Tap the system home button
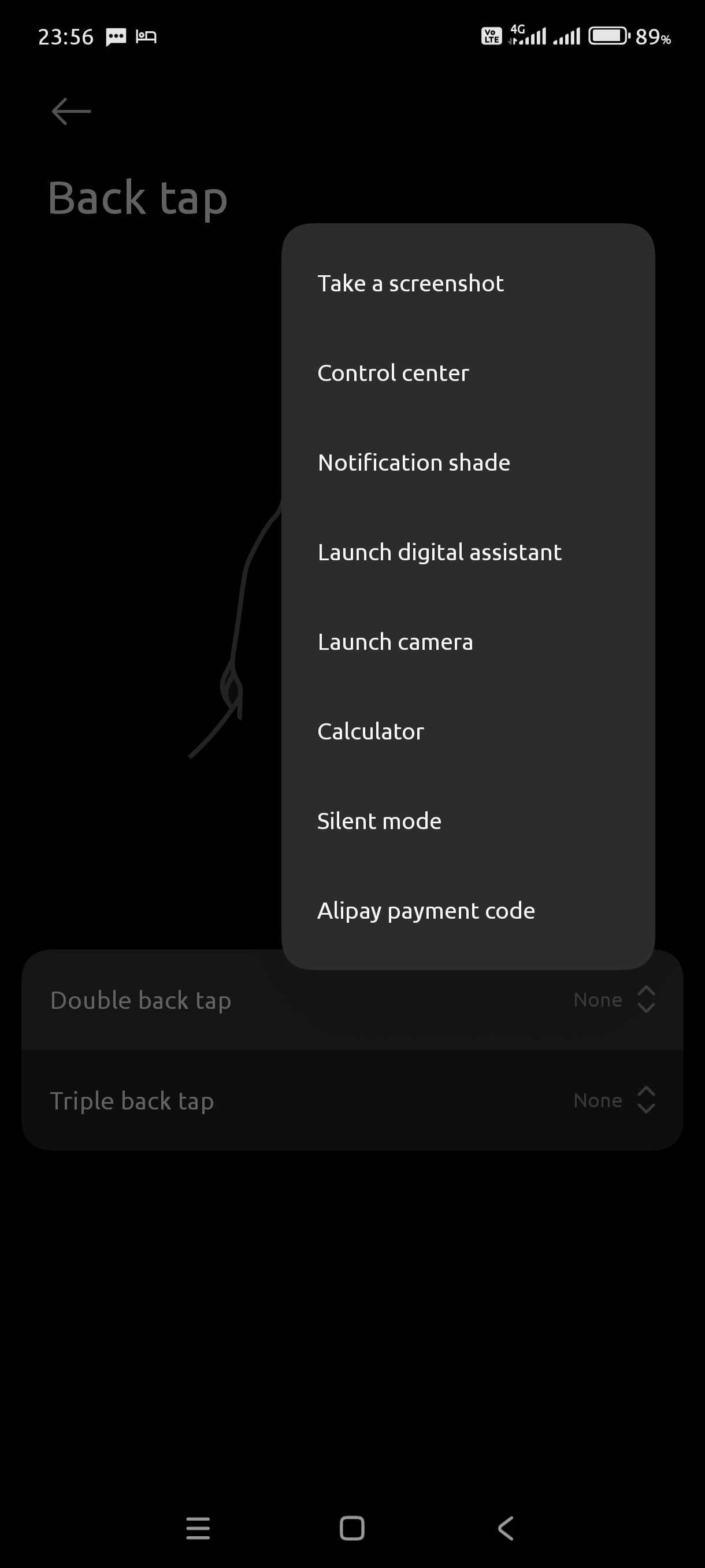The height and width of the screenshot is (1568, 705). pyautogui.click(x=351, y=1528)
